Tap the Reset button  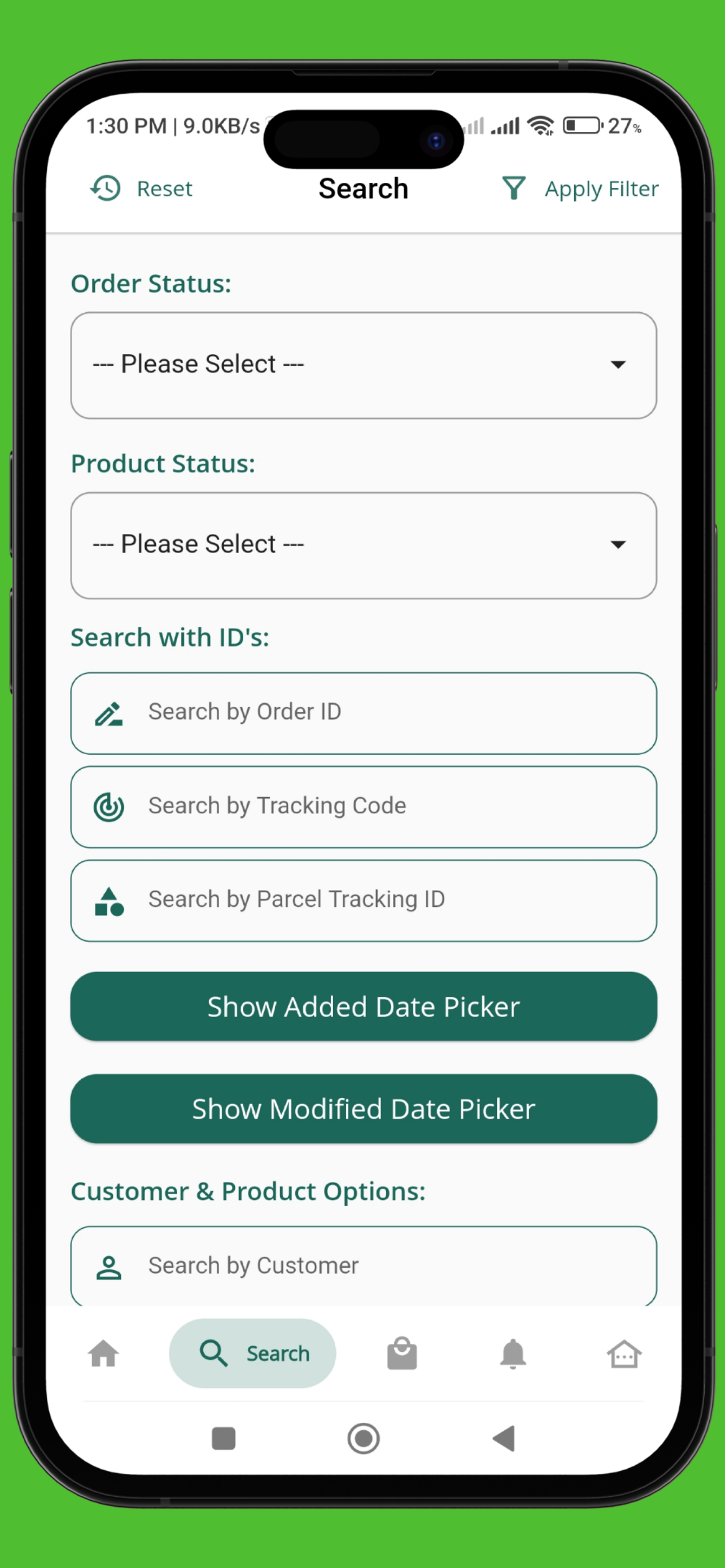[141, 189]
